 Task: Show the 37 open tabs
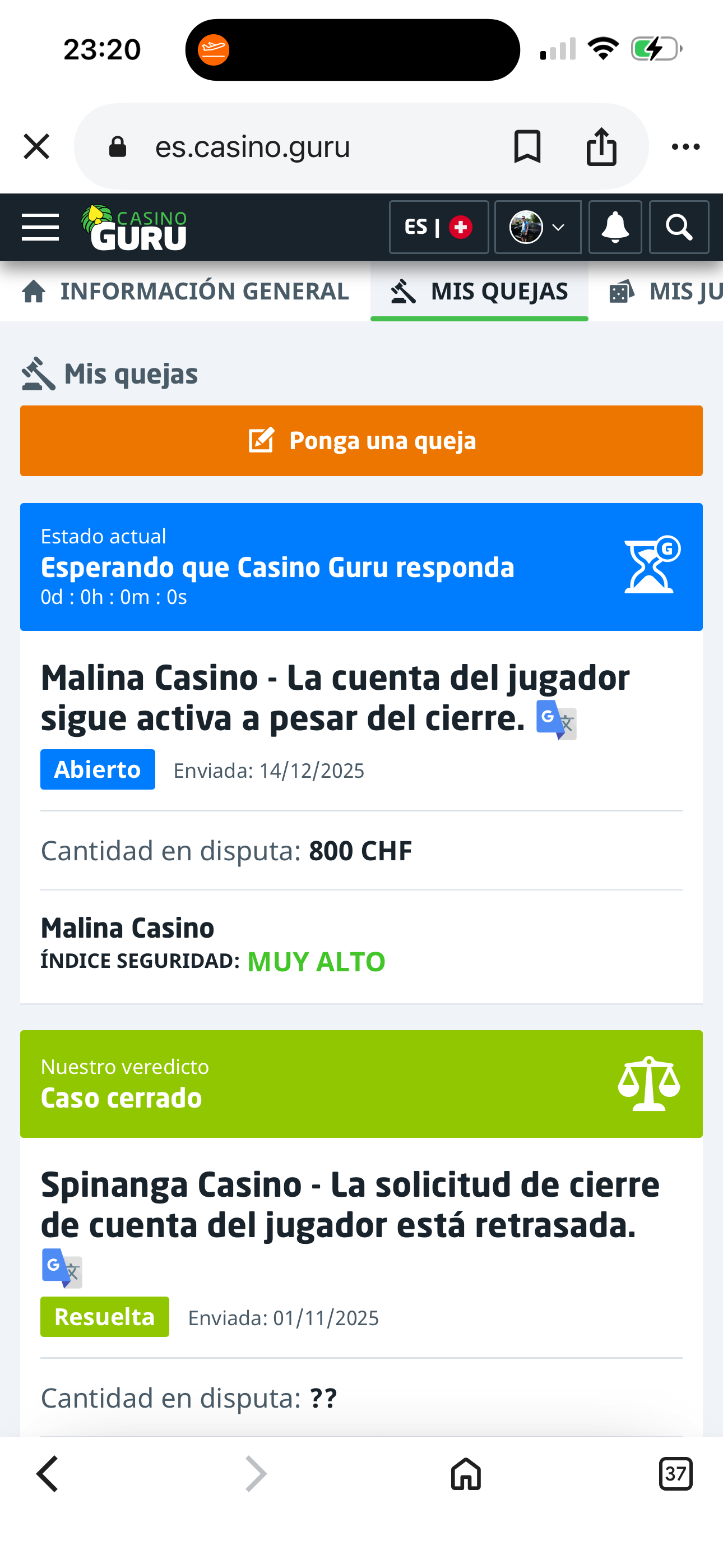675,1474
